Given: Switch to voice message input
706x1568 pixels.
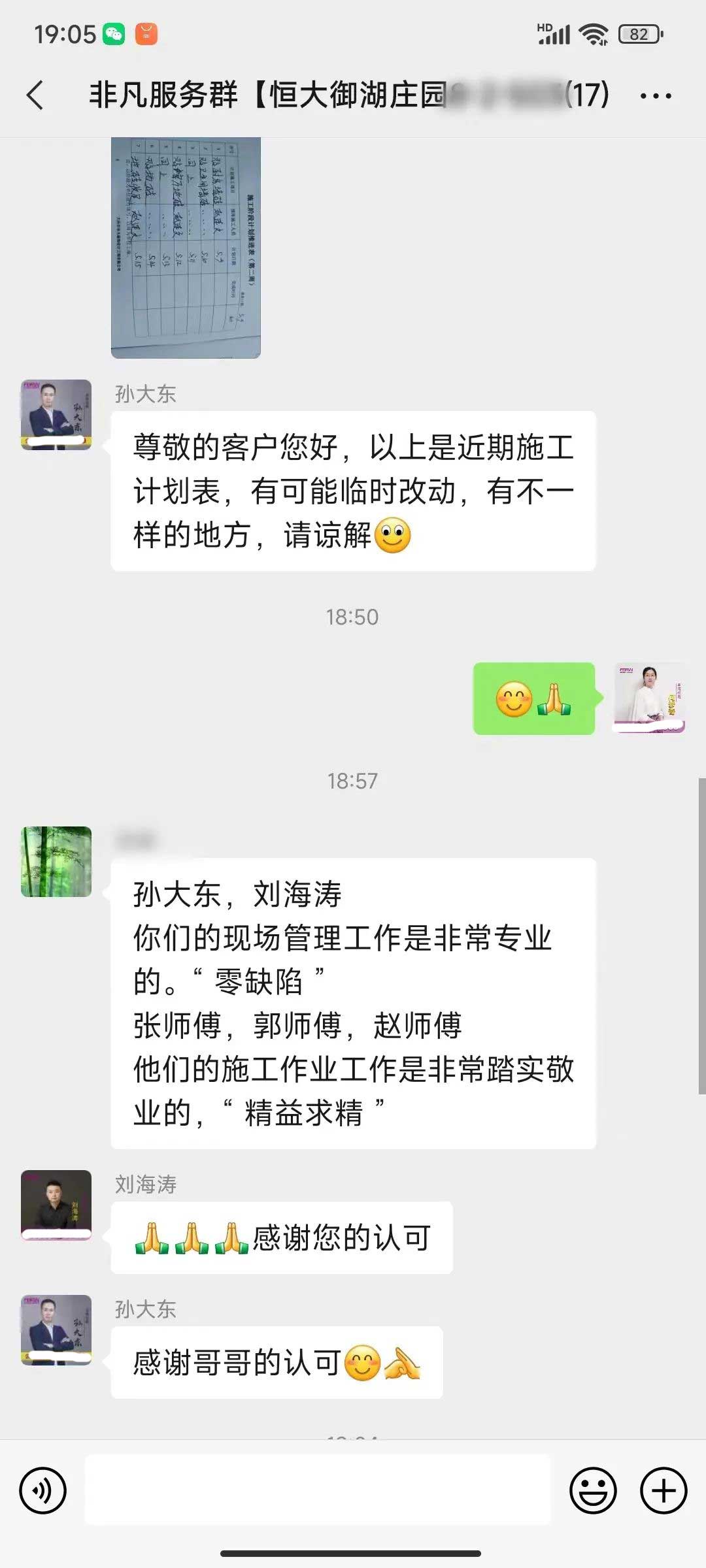Looking at the screenshot, I should click(x=43, y=1491).
